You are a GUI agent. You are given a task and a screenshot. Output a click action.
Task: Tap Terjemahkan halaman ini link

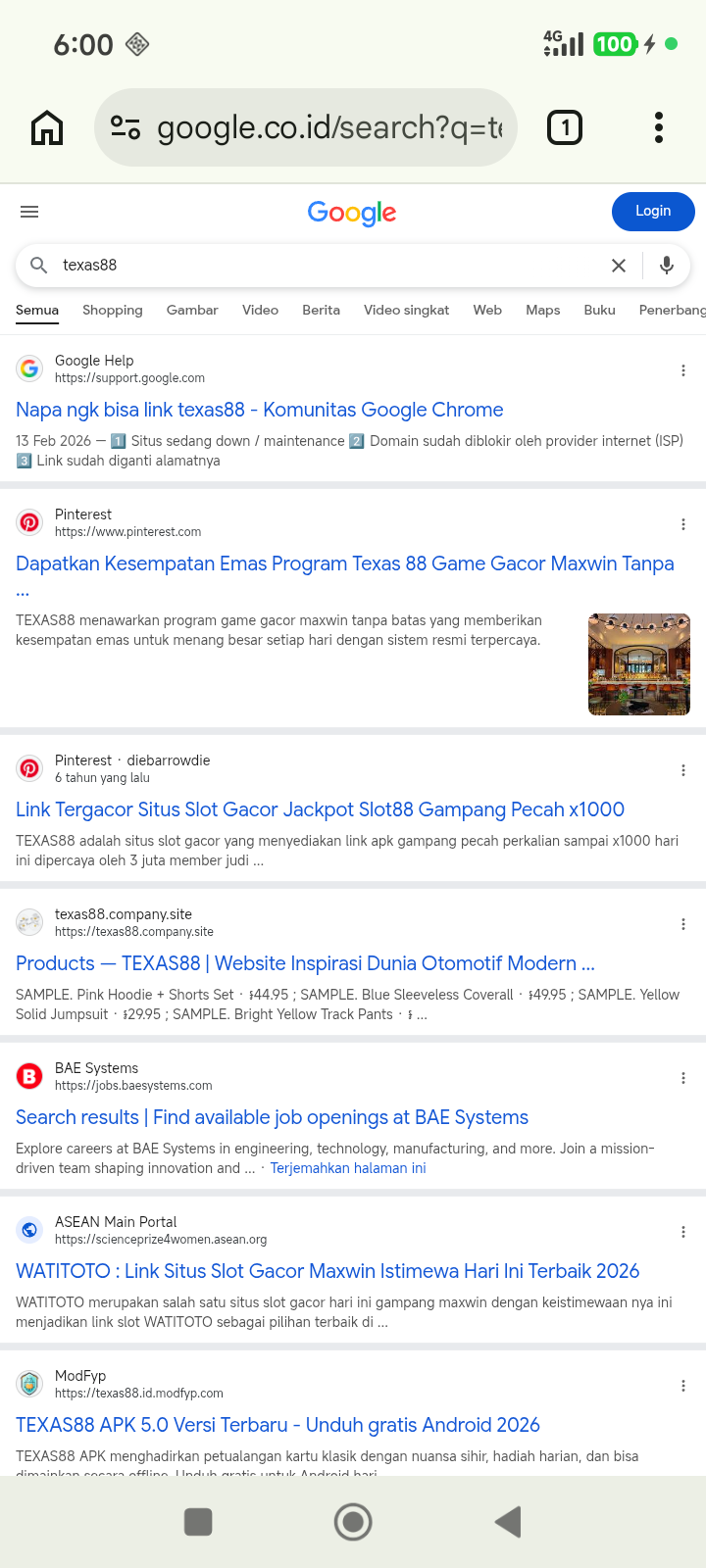(348, 1168)
